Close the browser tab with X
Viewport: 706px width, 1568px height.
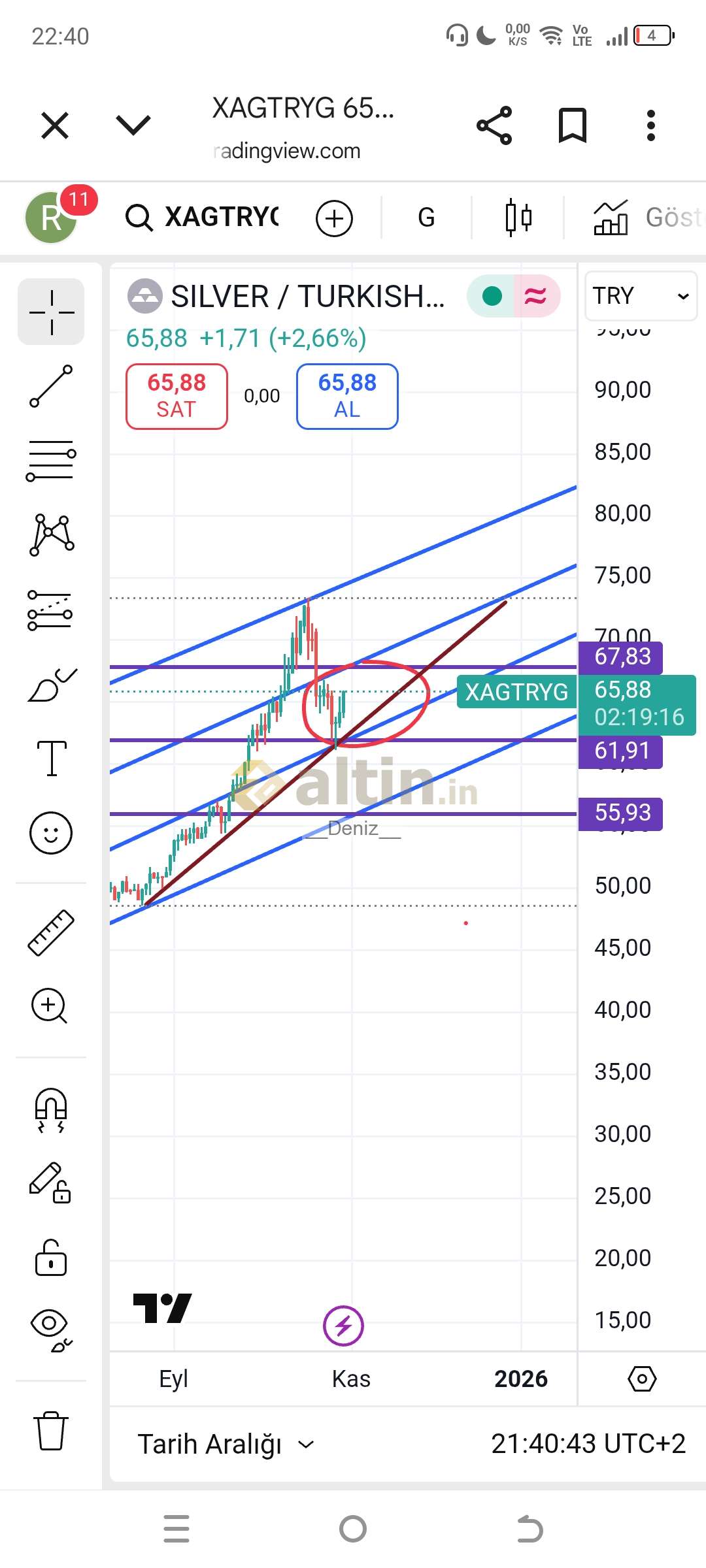click(55, 125)
